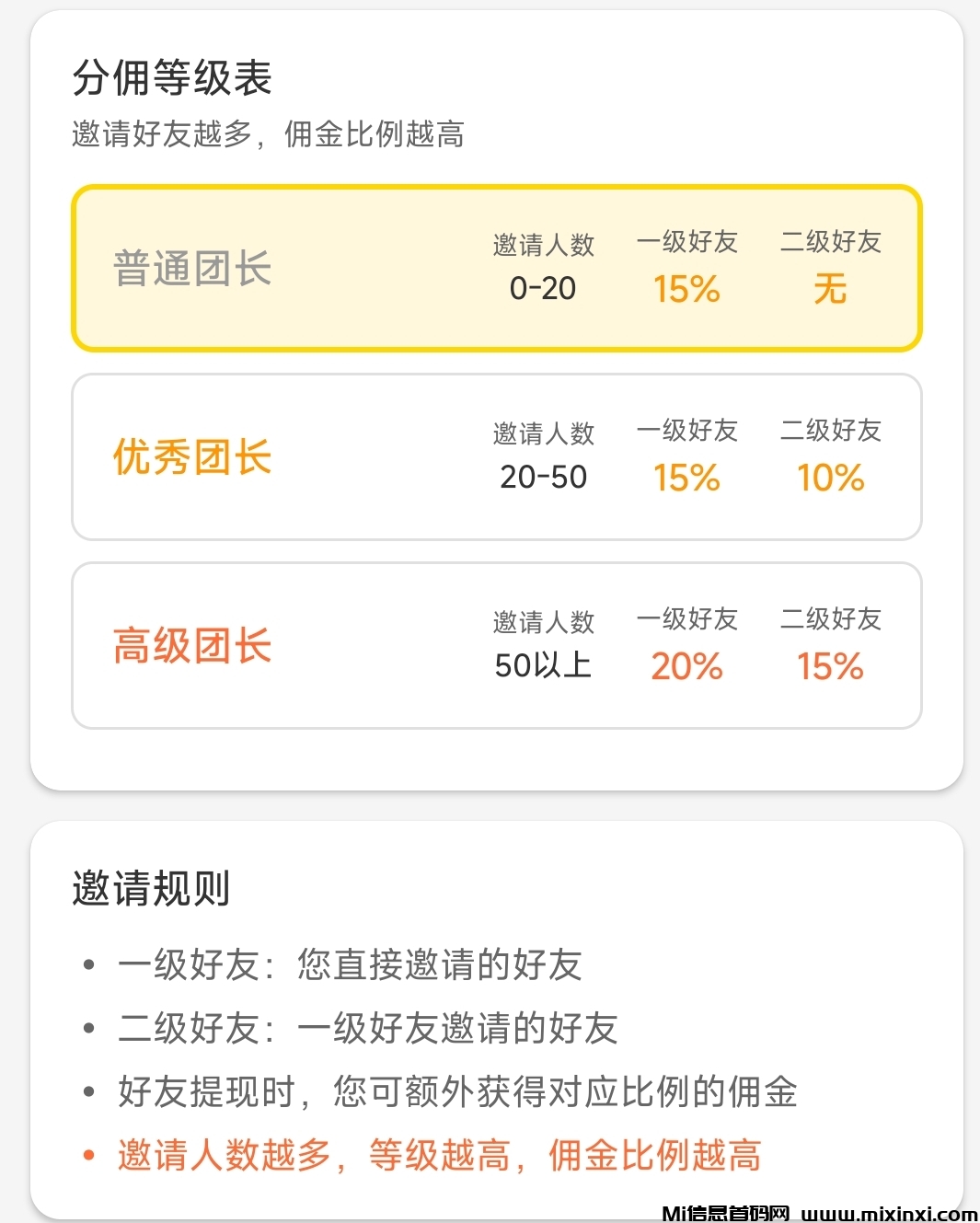
Task: Click the 50以上 invite count value
Action: tap(542, 666)
